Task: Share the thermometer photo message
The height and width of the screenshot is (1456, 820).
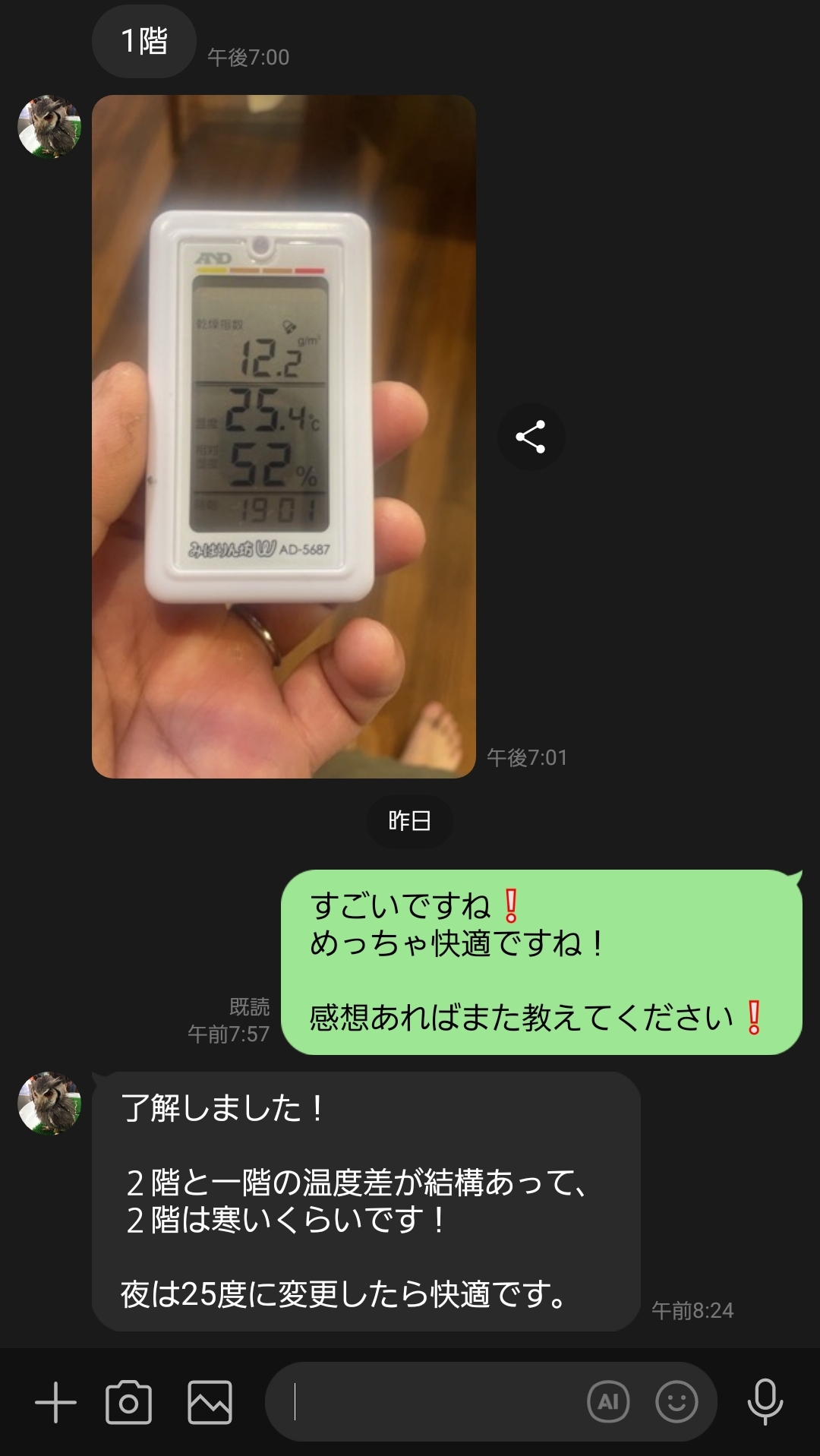Action: pos(531,437)
